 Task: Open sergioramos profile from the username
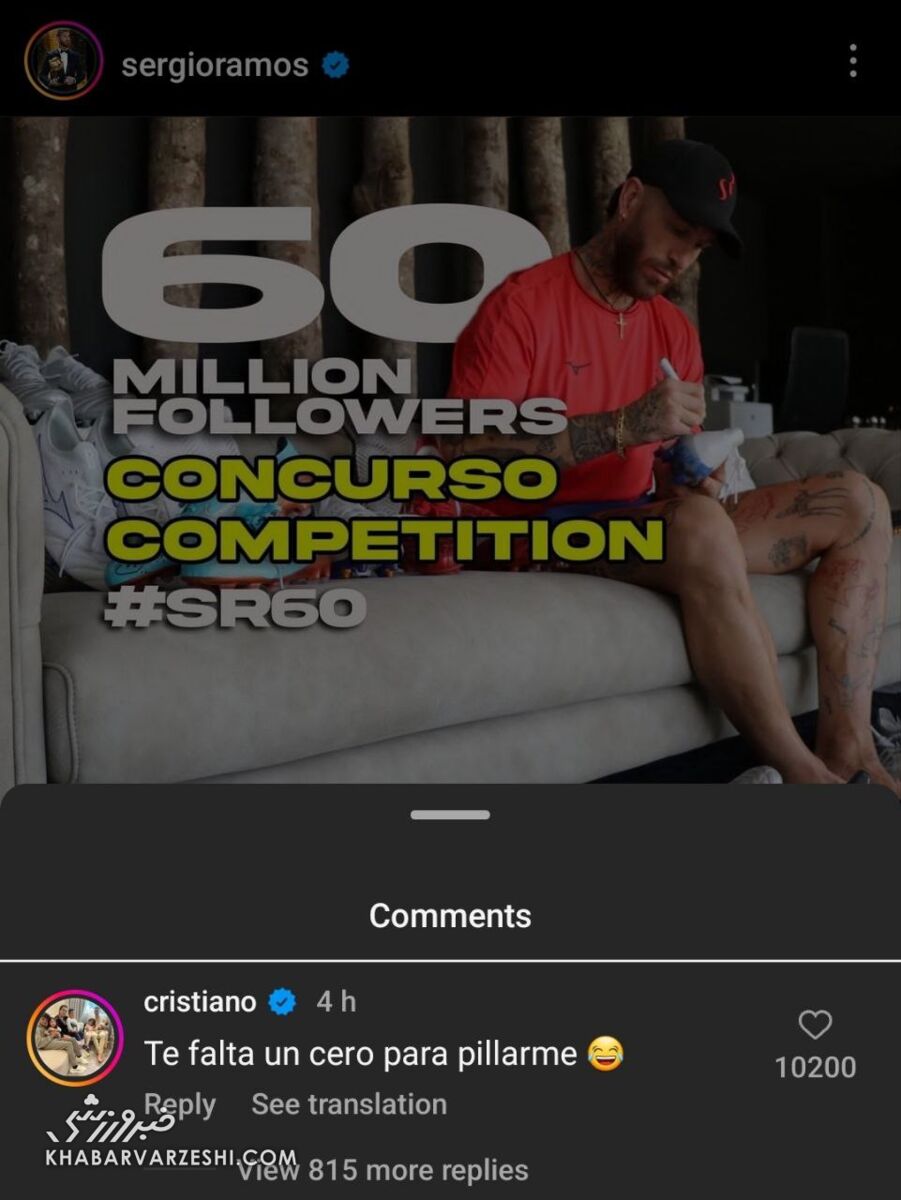[214, 65]
